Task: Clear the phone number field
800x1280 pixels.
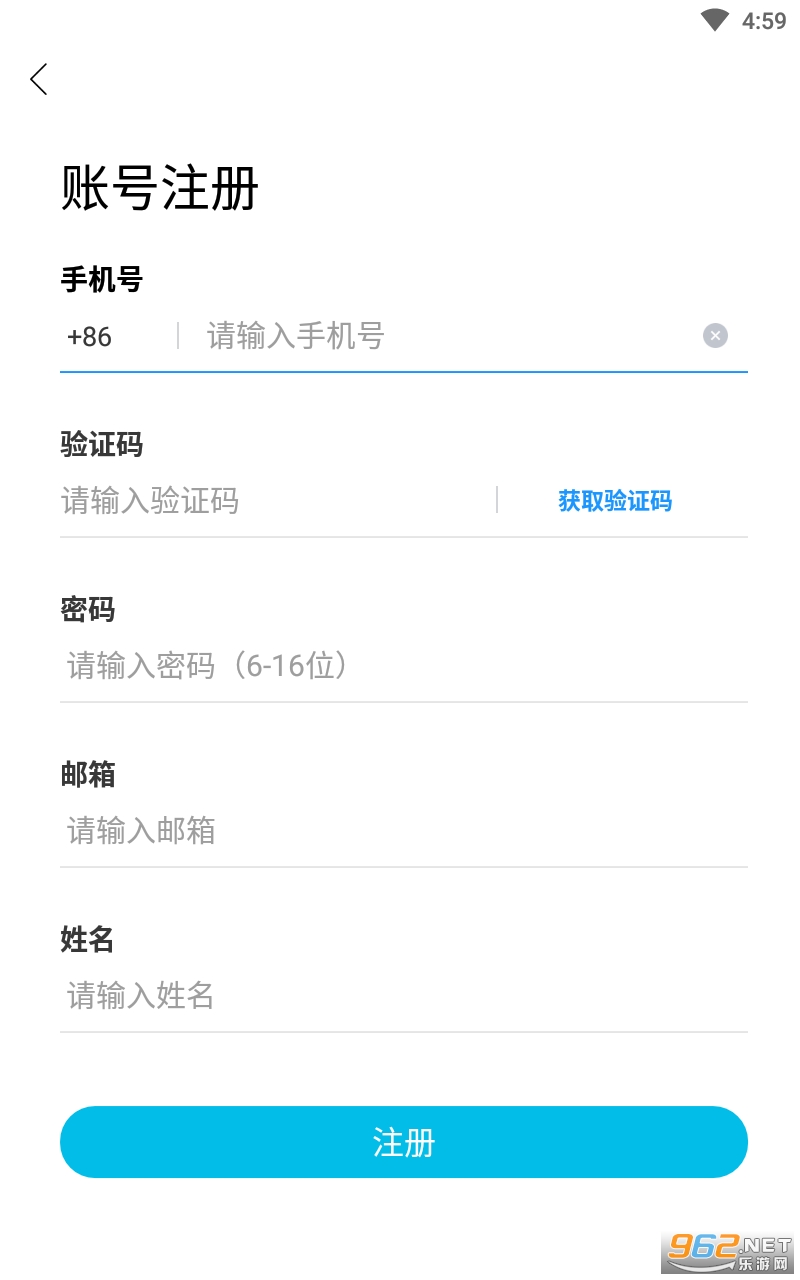Action: tap(715, 336)
